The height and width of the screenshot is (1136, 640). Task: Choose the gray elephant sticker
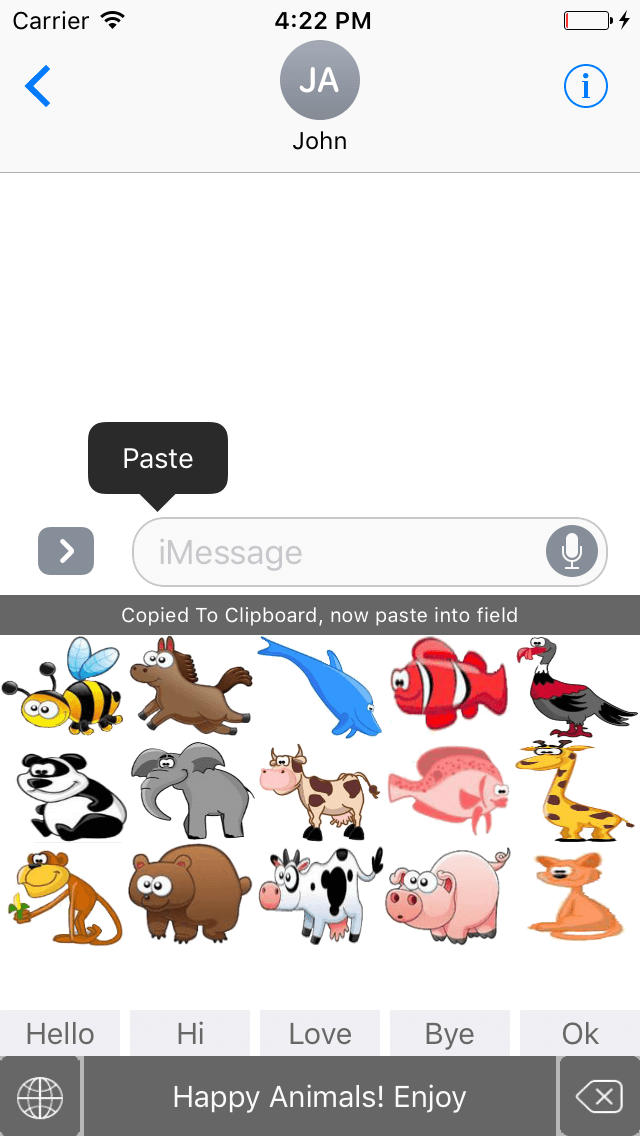click(x=192, y=790)
